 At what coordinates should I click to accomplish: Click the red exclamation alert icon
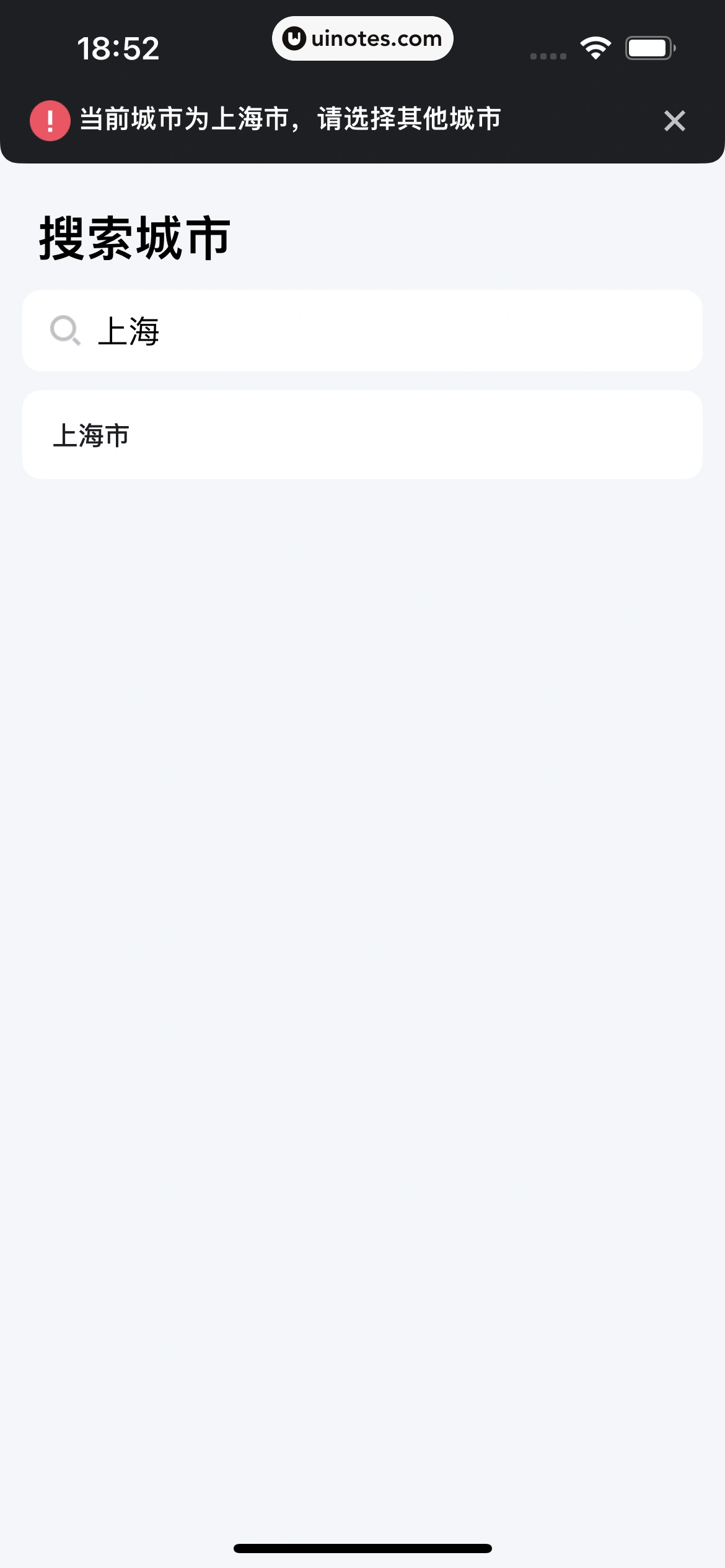[x=50, y=120]
